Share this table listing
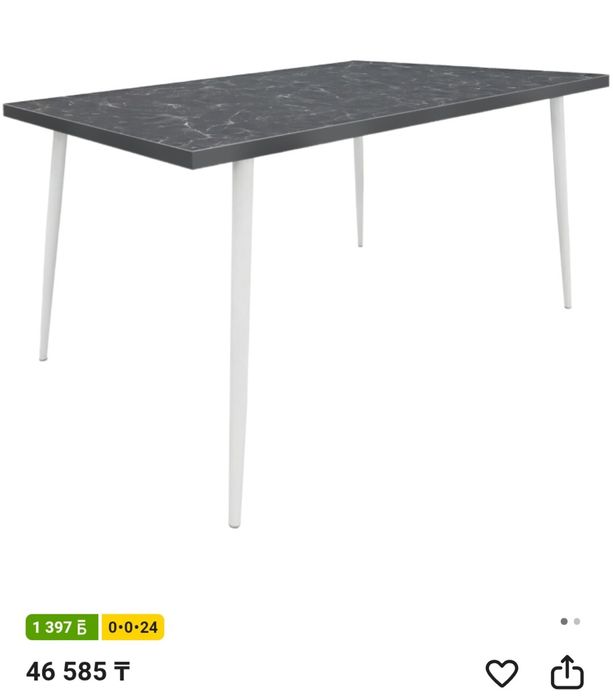The width and height of the screenshot is (613, 699). point(567,671)
